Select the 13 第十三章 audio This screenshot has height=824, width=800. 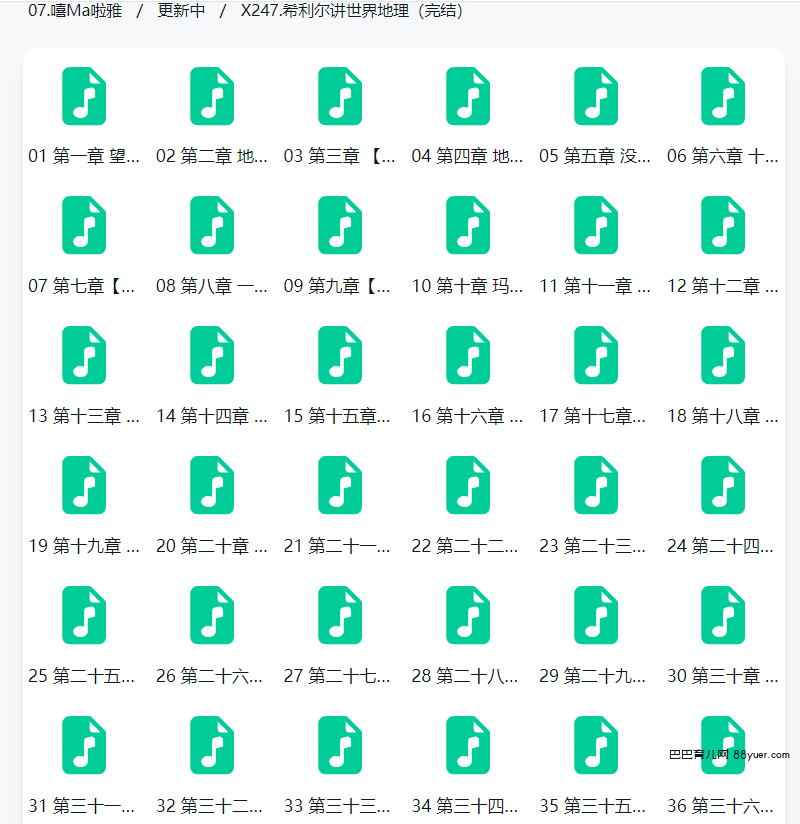(84, 355)
